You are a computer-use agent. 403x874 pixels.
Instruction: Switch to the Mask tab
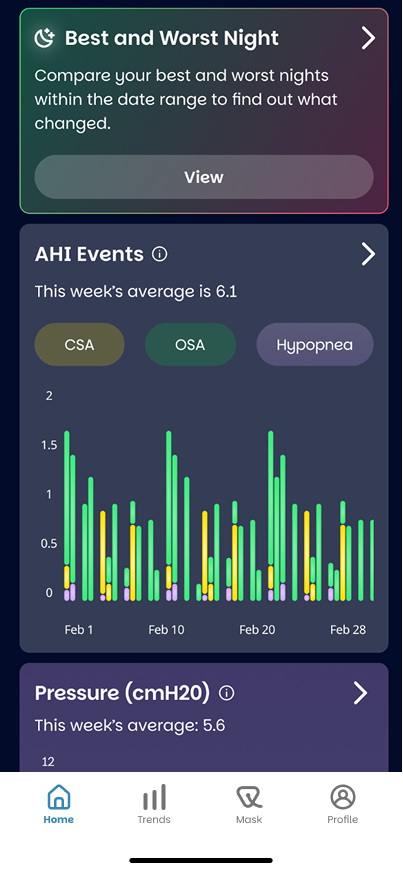coord(249,804)
